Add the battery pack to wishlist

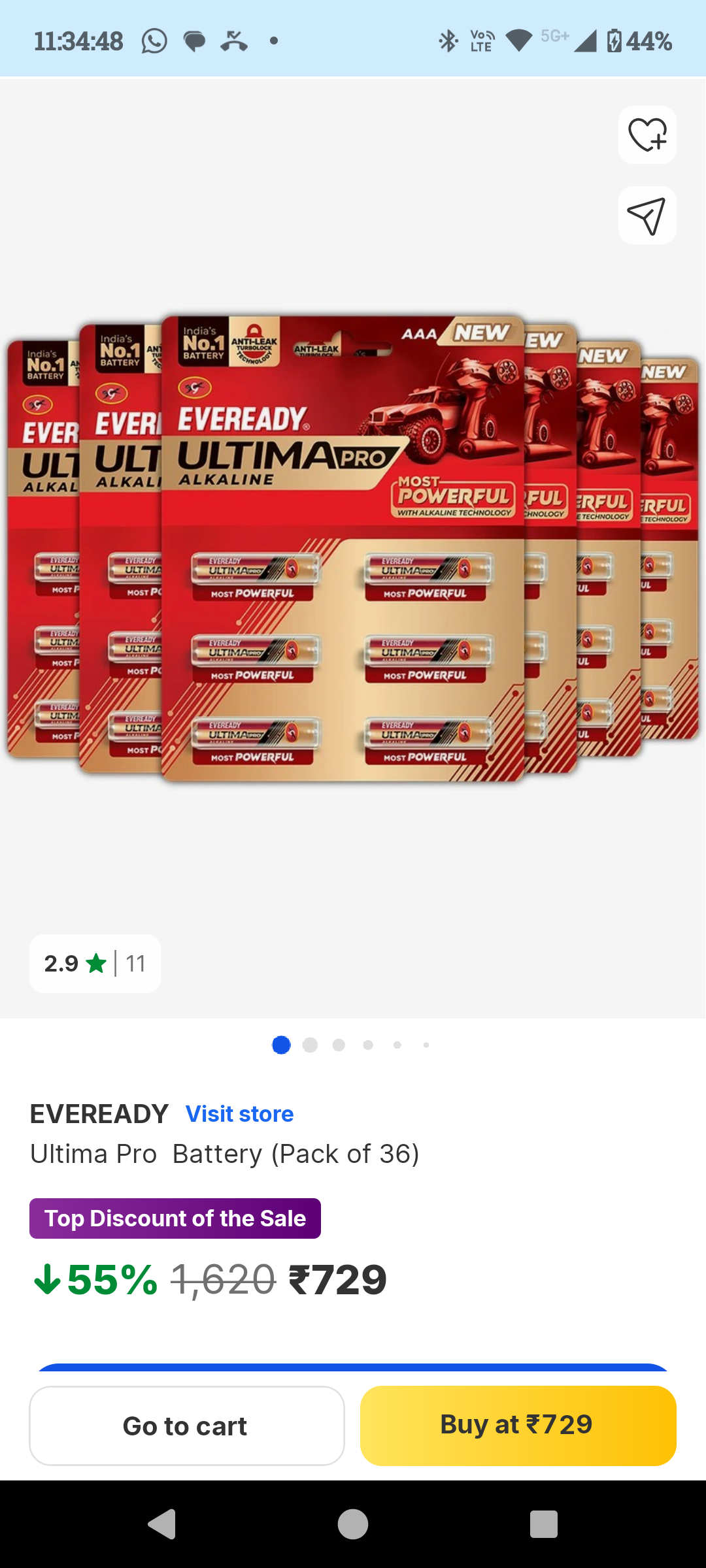click(647, 135)
